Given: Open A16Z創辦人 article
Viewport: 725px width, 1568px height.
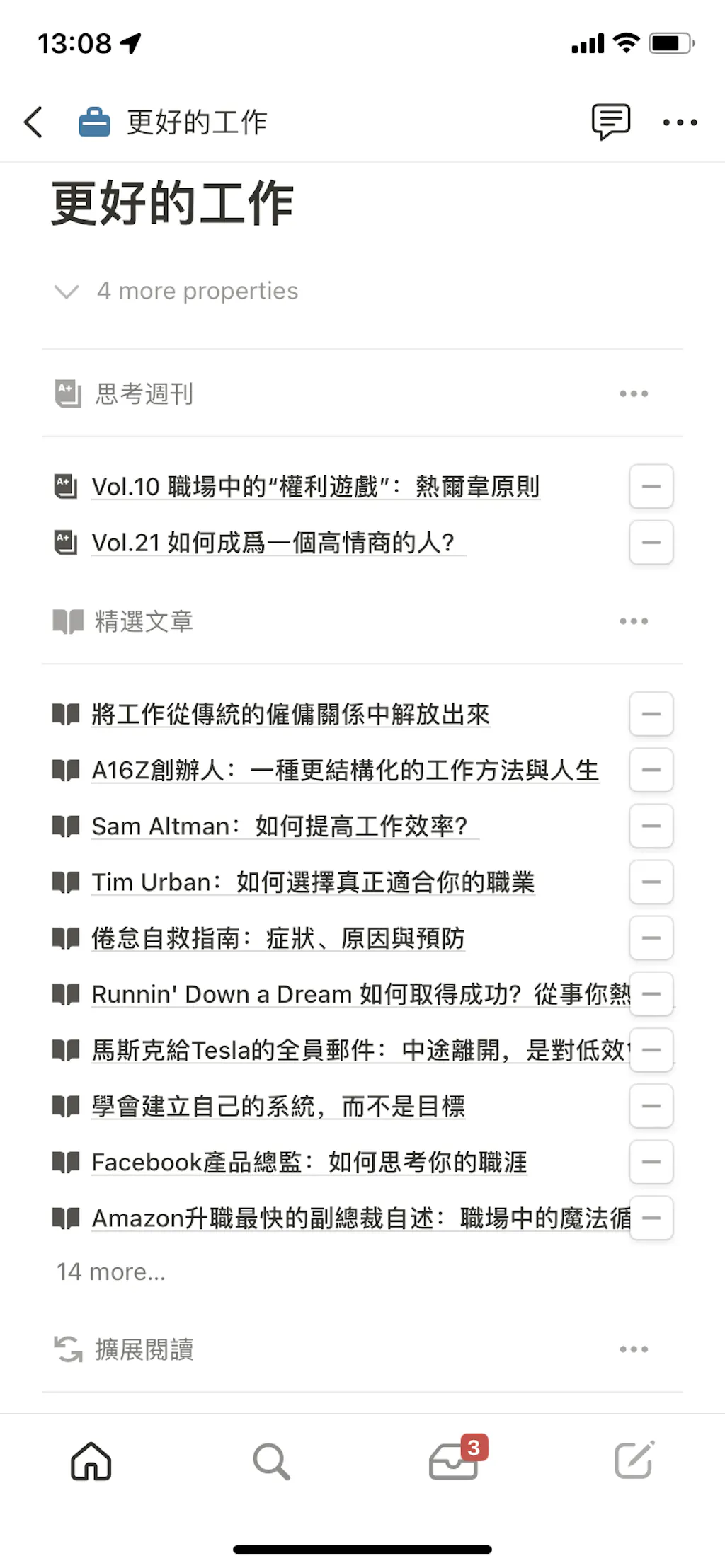Looking at the screenshot, I should click(345, 770).
